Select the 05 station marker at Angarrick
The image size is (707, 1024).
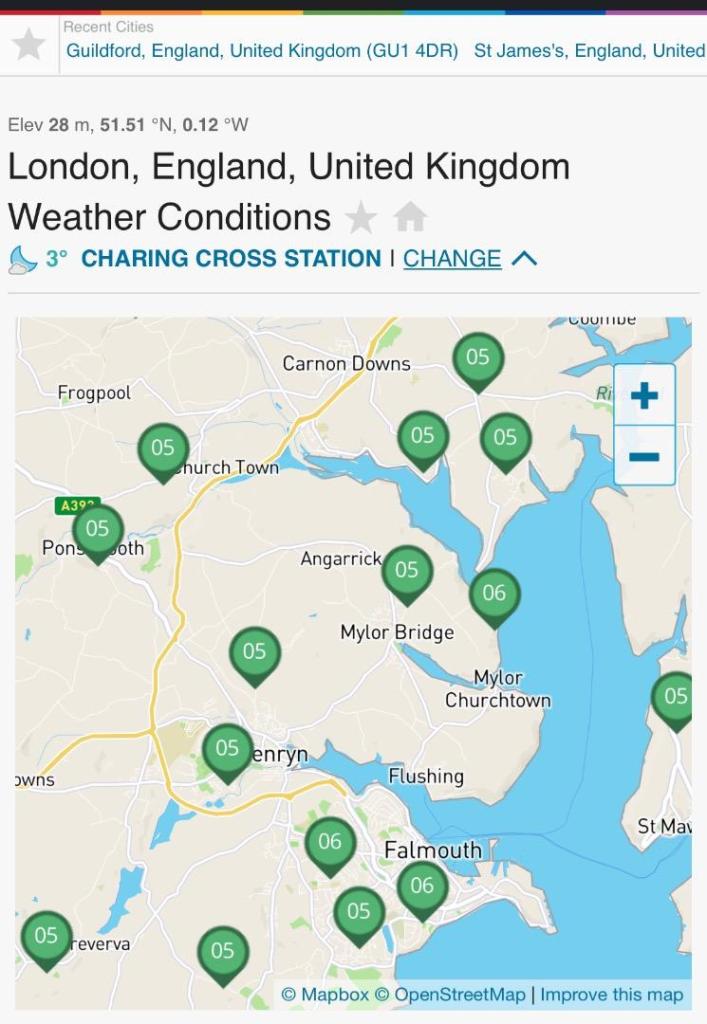[406, 571]
